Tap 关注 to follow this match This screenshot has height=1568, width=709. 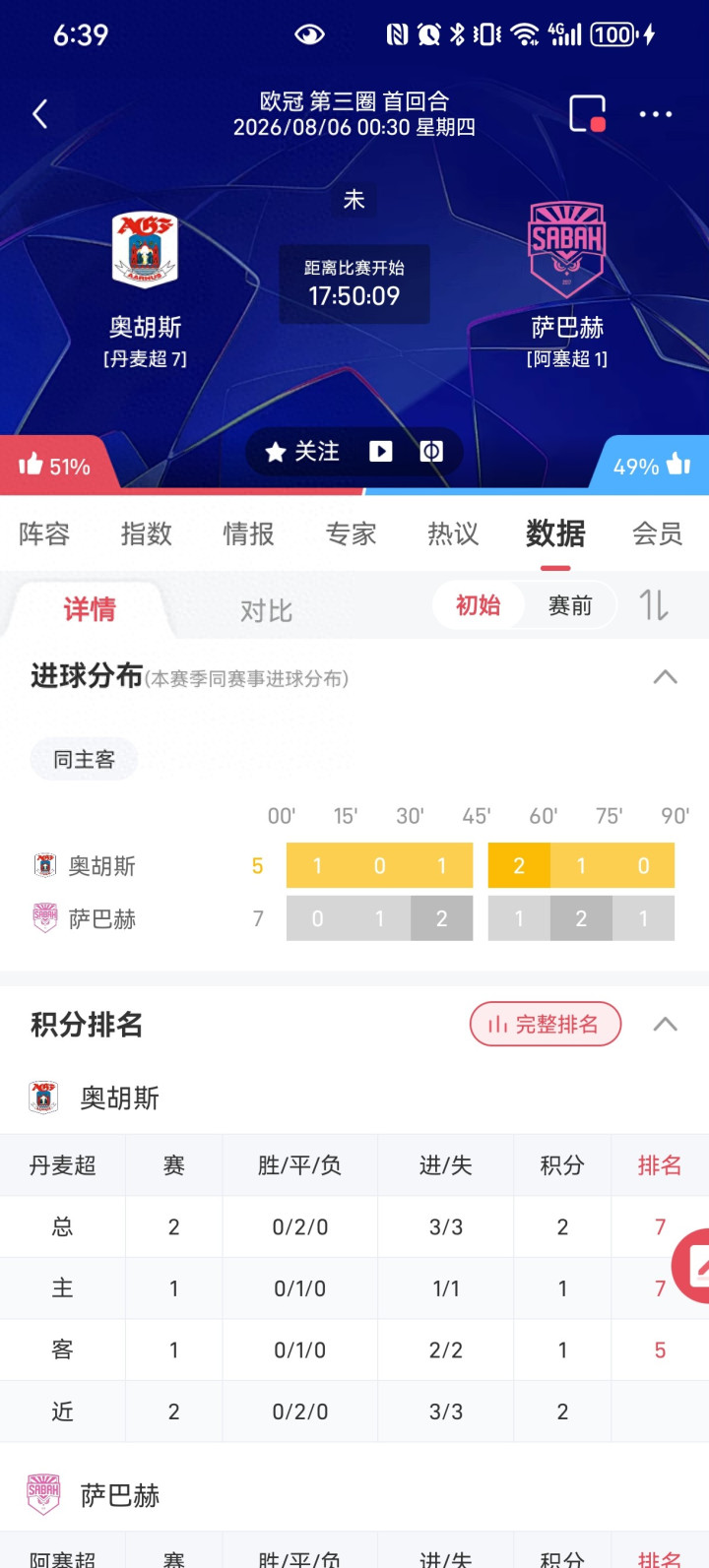pyautogui.click(x=303, y=451)
